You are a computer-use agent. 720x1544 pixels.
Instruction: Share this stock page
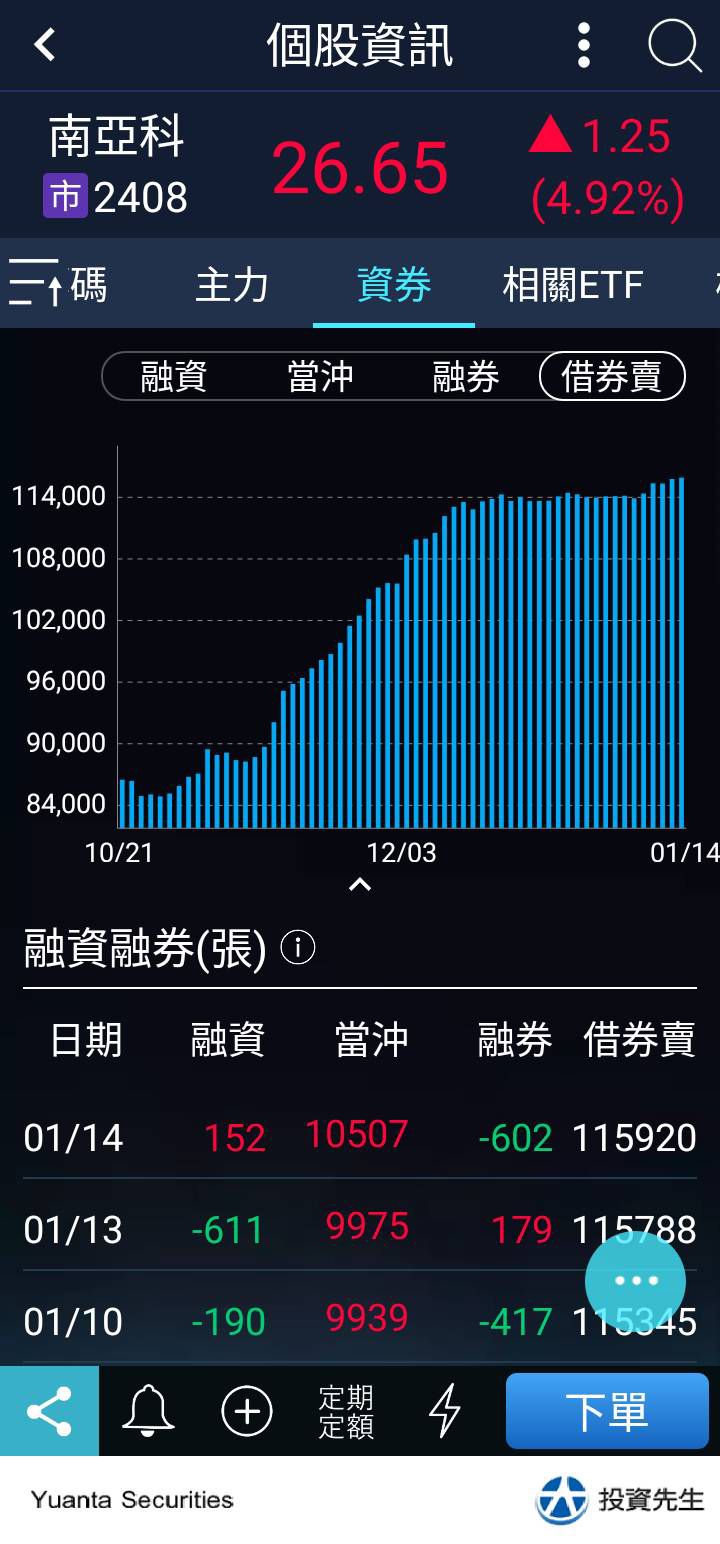coord(49,1411)
